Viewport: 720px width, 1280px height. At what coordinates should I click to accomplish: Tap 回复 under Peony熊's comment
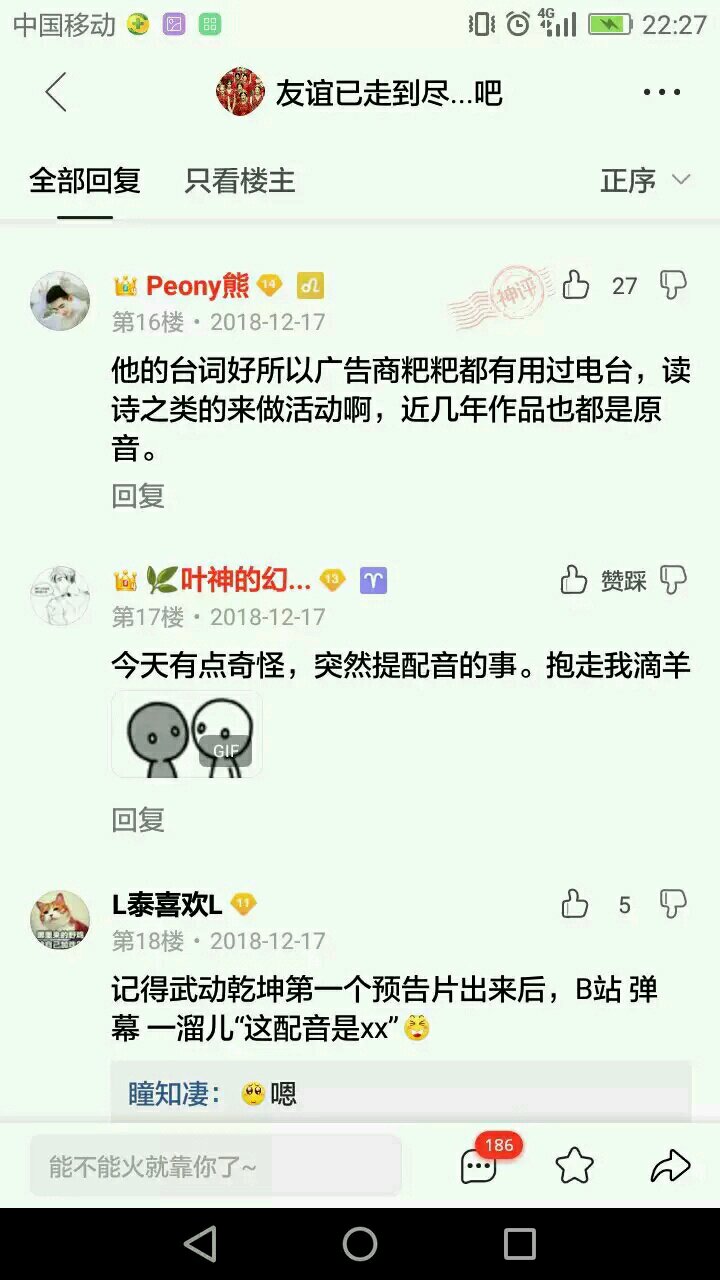pos(138,496)
